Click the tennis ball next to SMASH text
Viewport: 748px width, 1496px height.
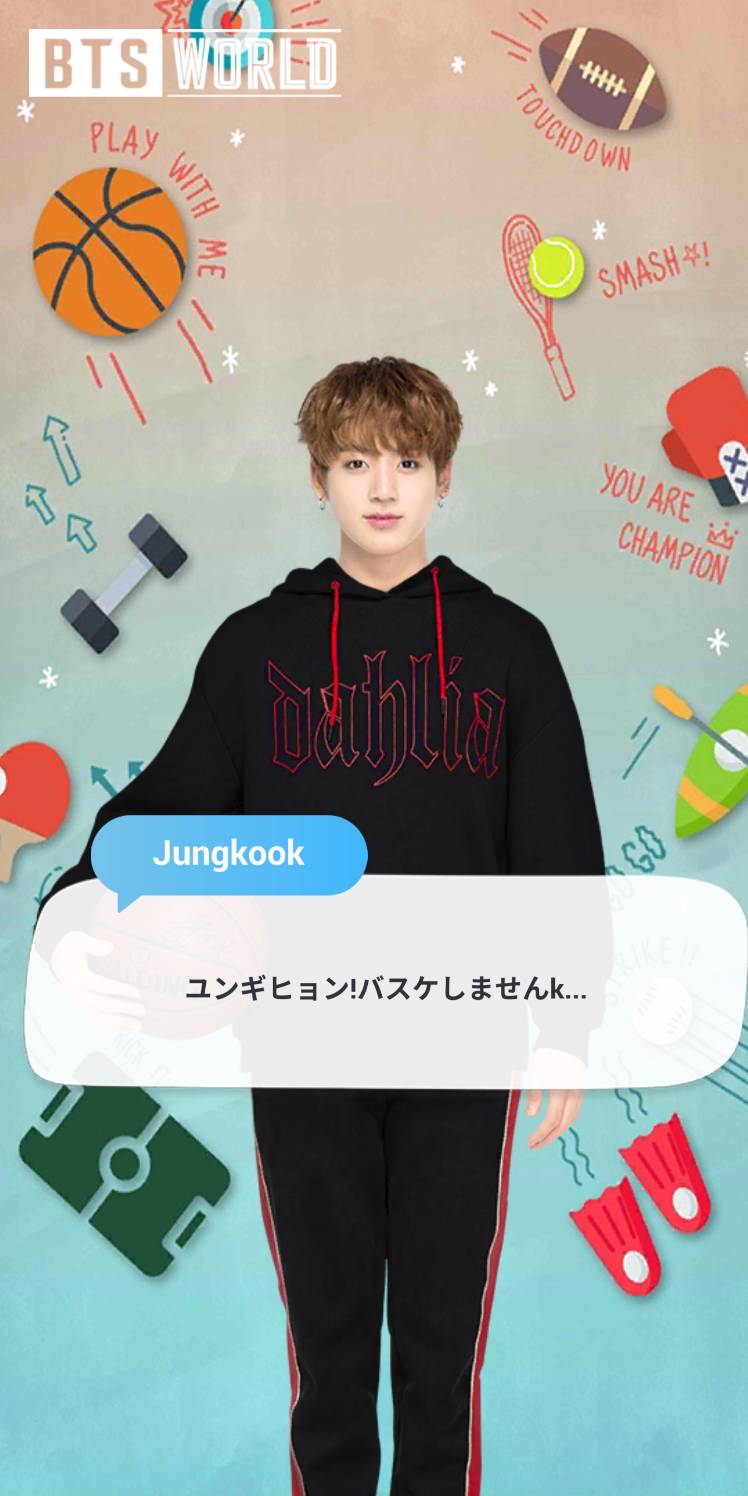pos(555,265)
